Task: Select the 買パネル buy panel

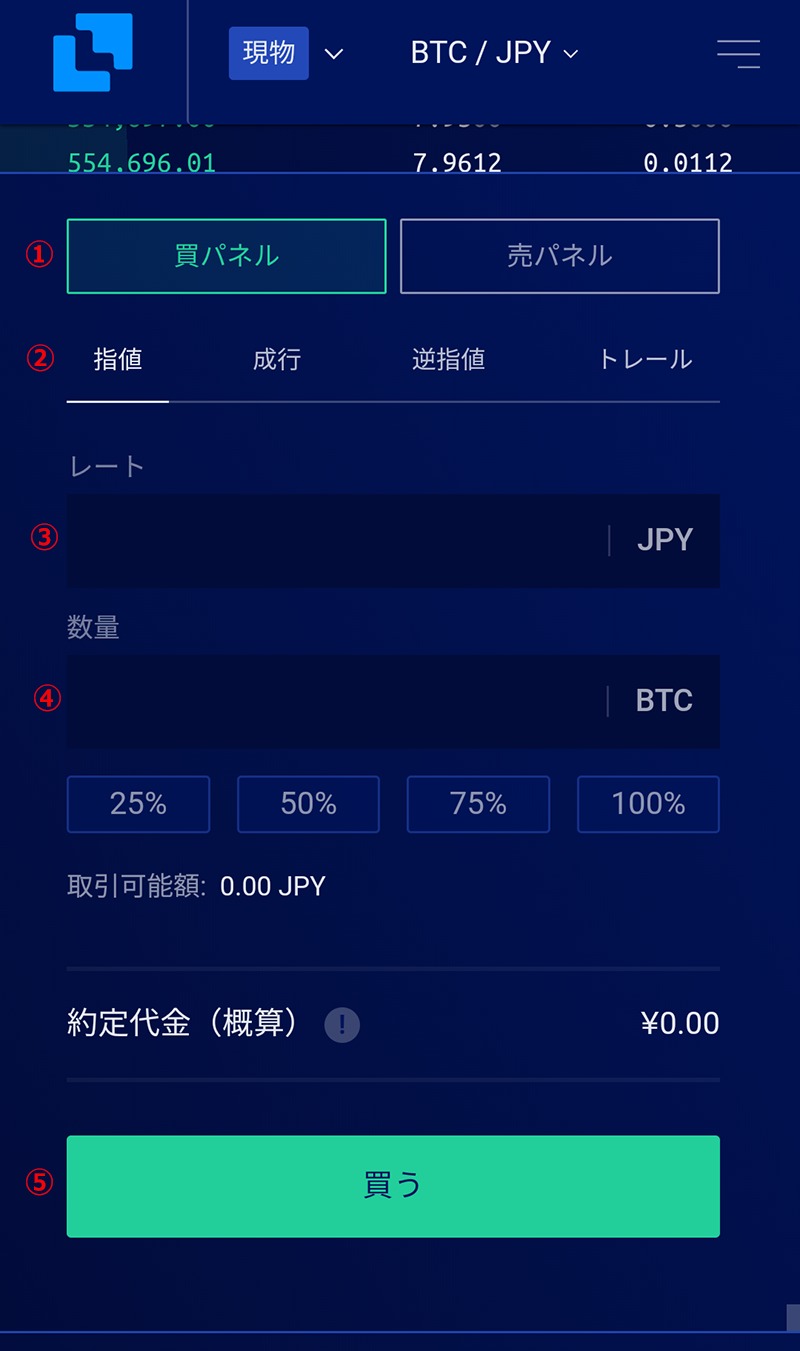Action: (x=226, y=256)
